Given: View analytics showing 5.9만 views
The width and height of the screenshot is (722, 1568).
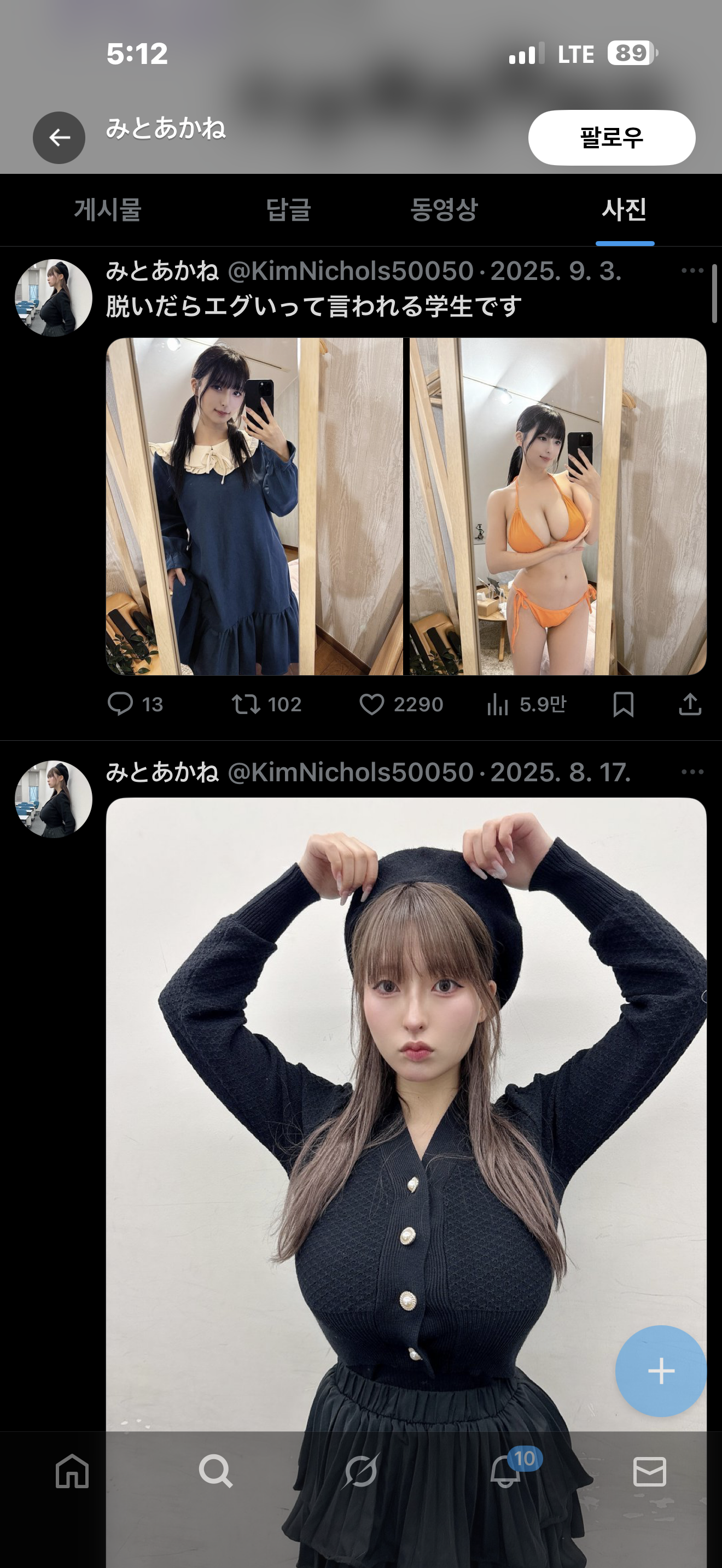Looking at the screenshot, I should (x=498, y=704).
